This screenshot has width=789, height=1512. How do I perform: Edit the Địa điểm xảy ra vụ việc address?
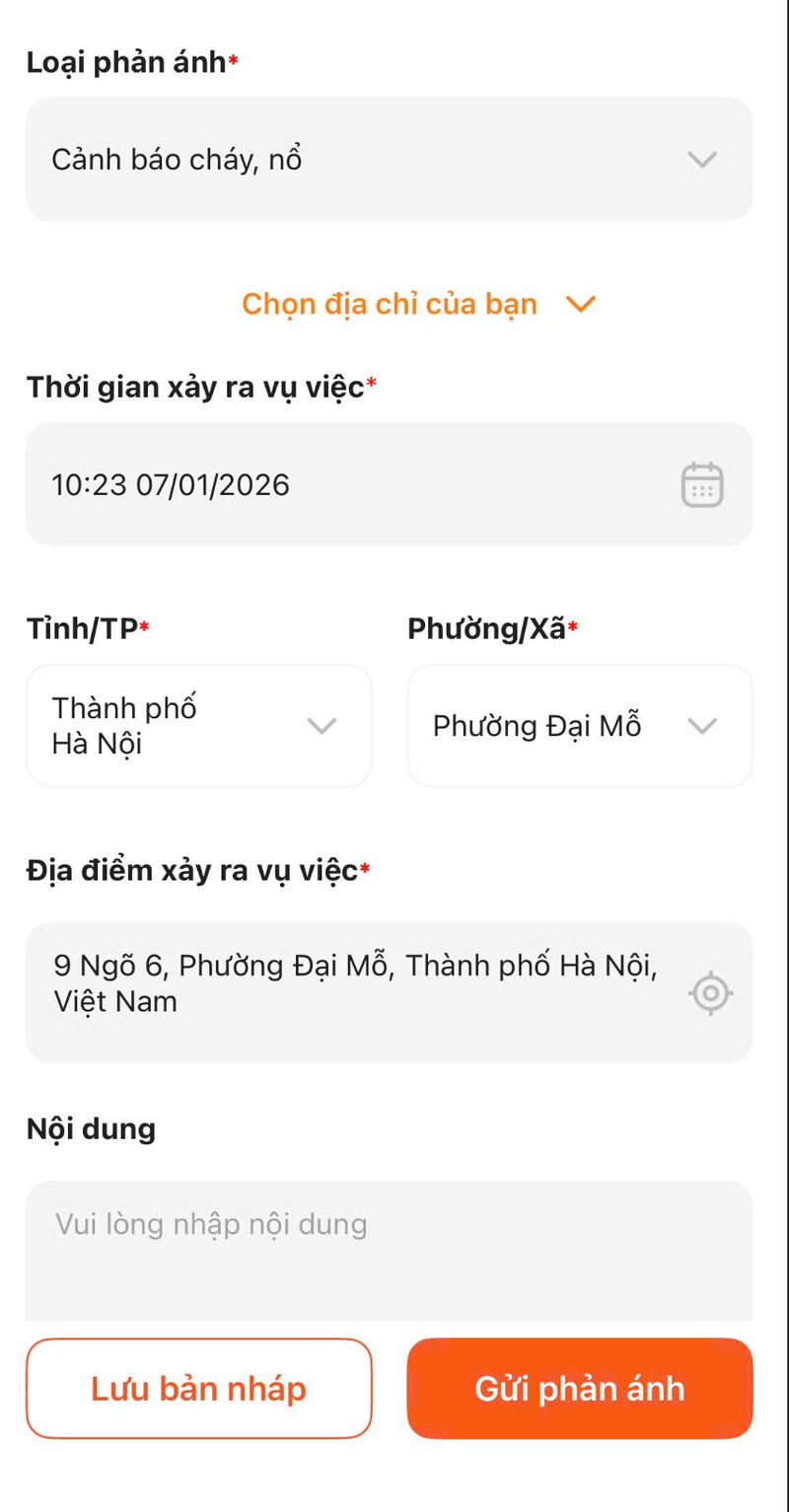pyautogui.click(x=355, y=984)
